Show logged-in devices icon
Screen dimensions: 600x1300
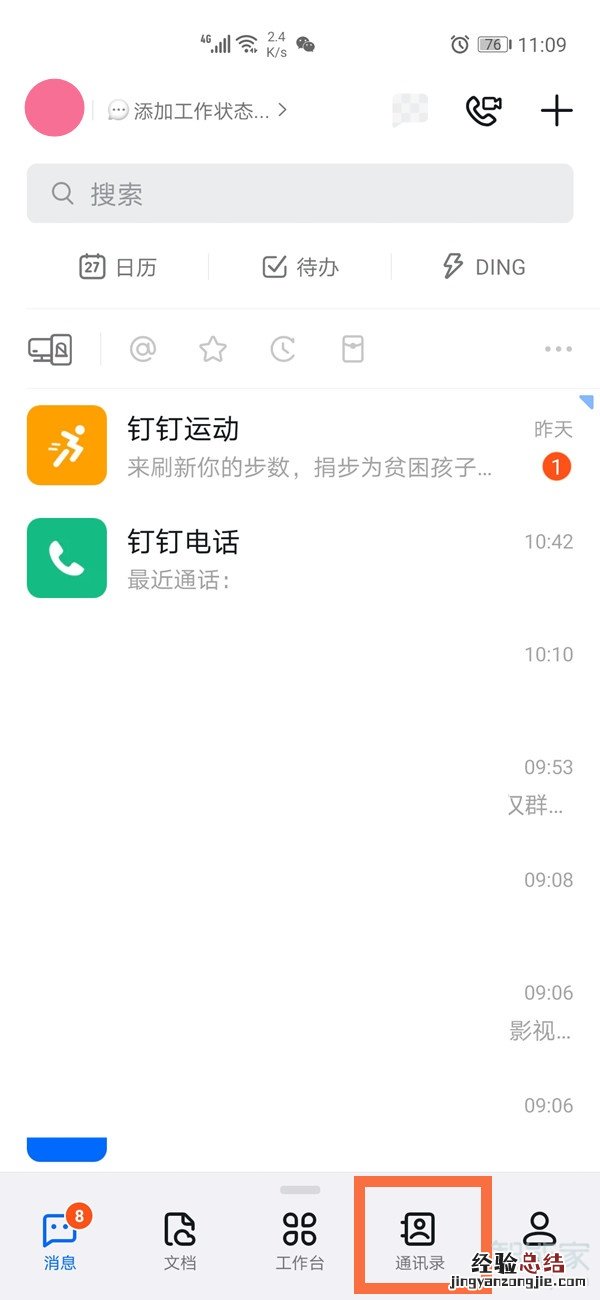coord(50,349)
